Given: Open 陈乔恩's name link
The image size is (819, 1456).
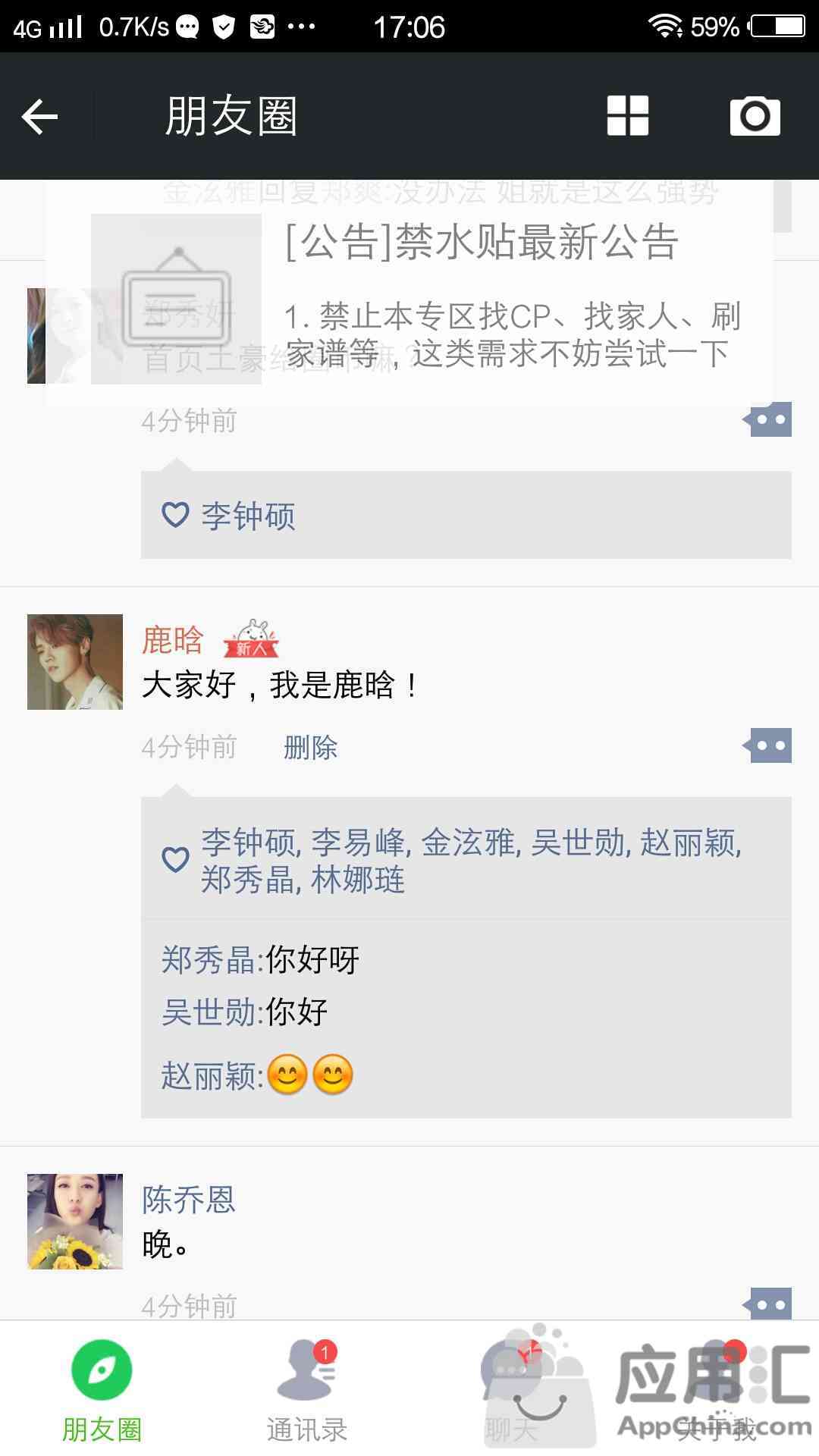Looking at the screenshot, I should [189, 1200].
